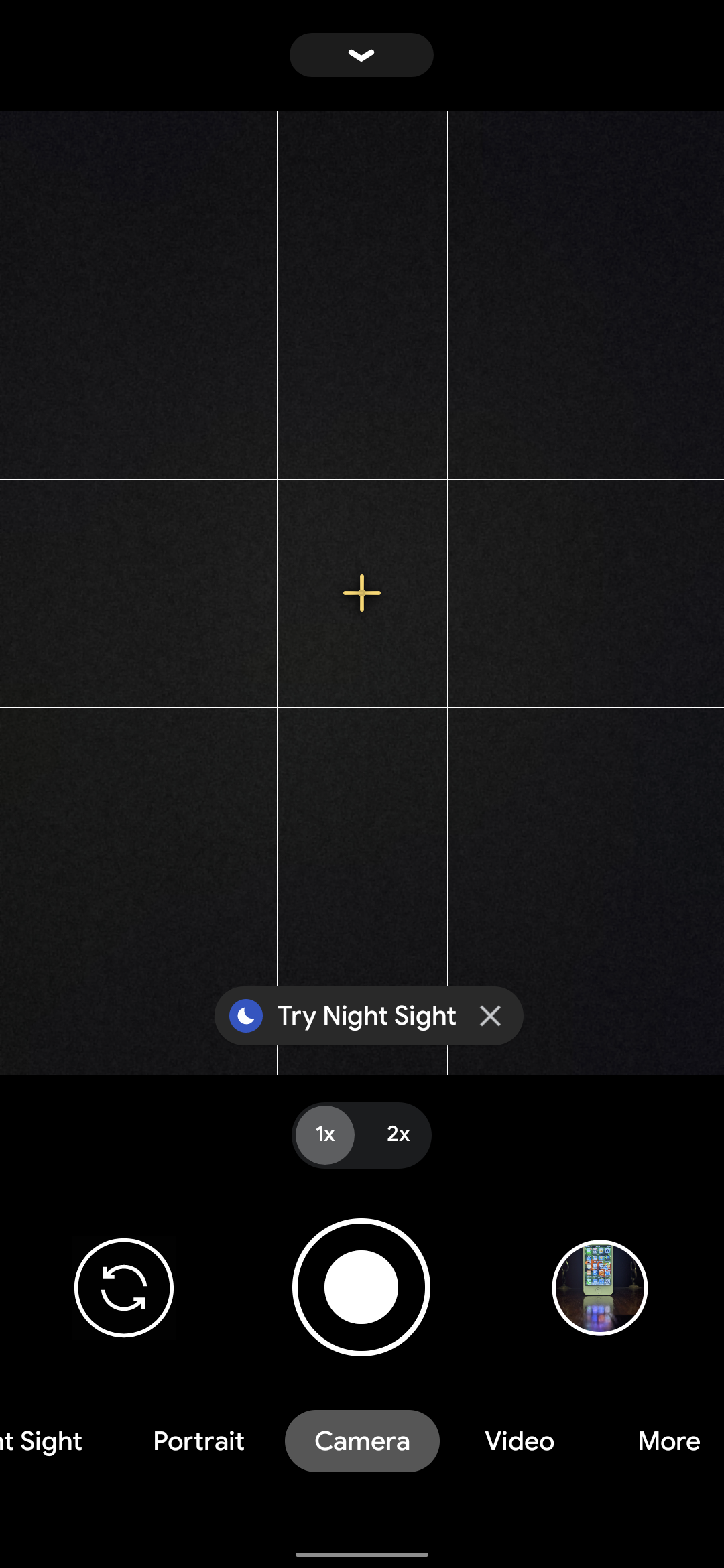Select the 1x zoom level
Image resolution: width=724 pixels, height=1568 pixels.
325,1134
